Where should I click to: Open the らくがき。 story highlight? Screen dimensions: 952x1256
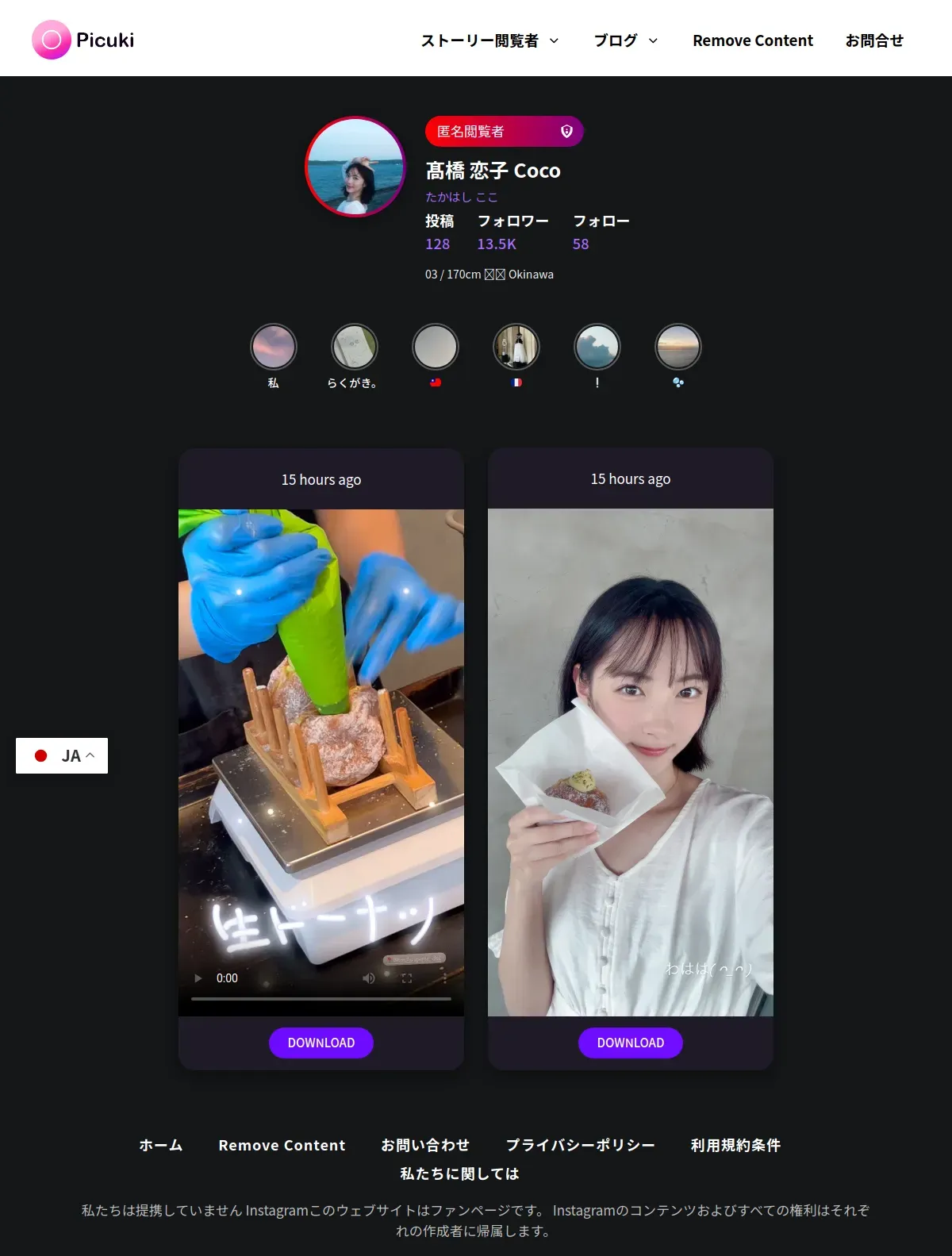click(x=355, y=347)
